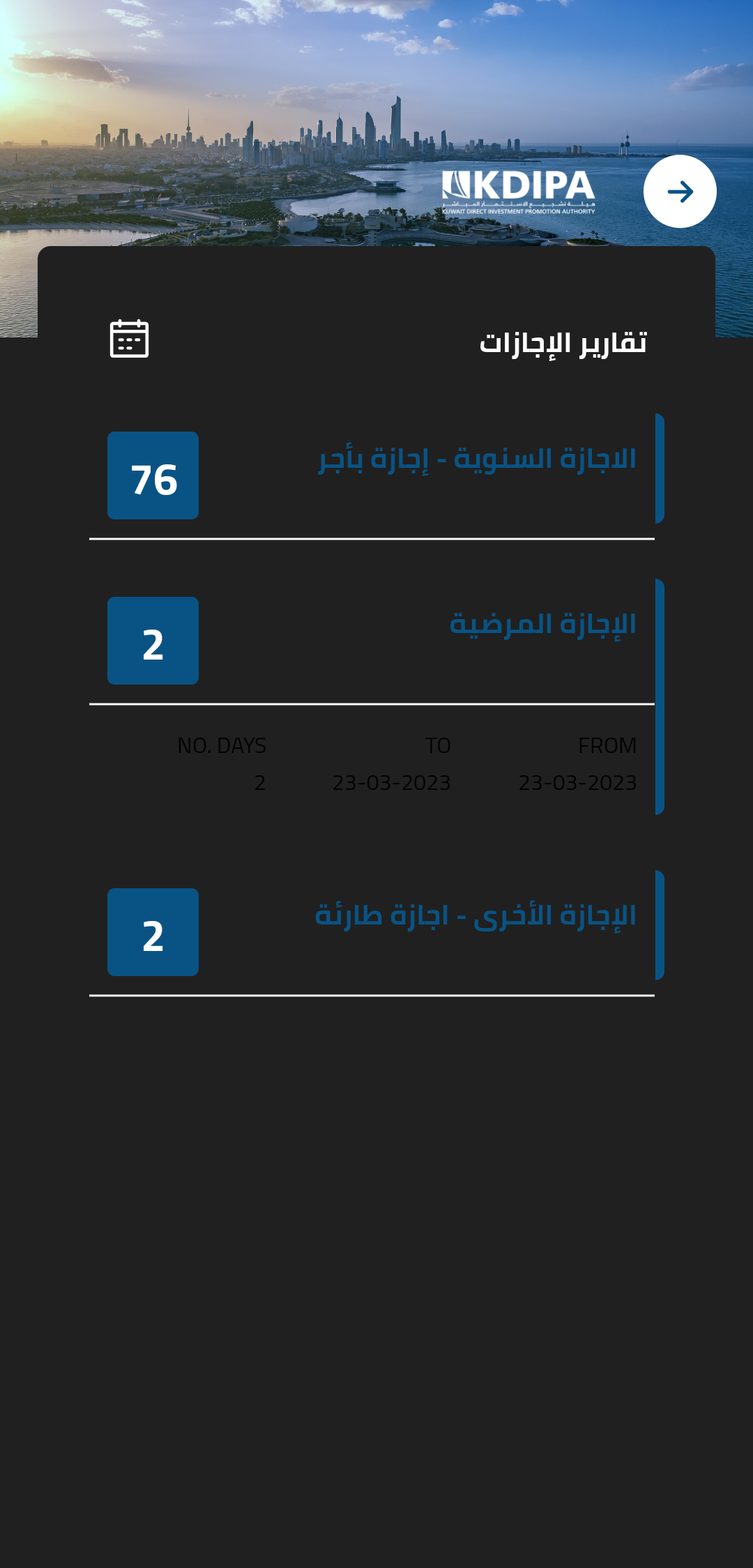
Task: Collapse the الإجازة المرضية section
Action: (x=376, y=641)
